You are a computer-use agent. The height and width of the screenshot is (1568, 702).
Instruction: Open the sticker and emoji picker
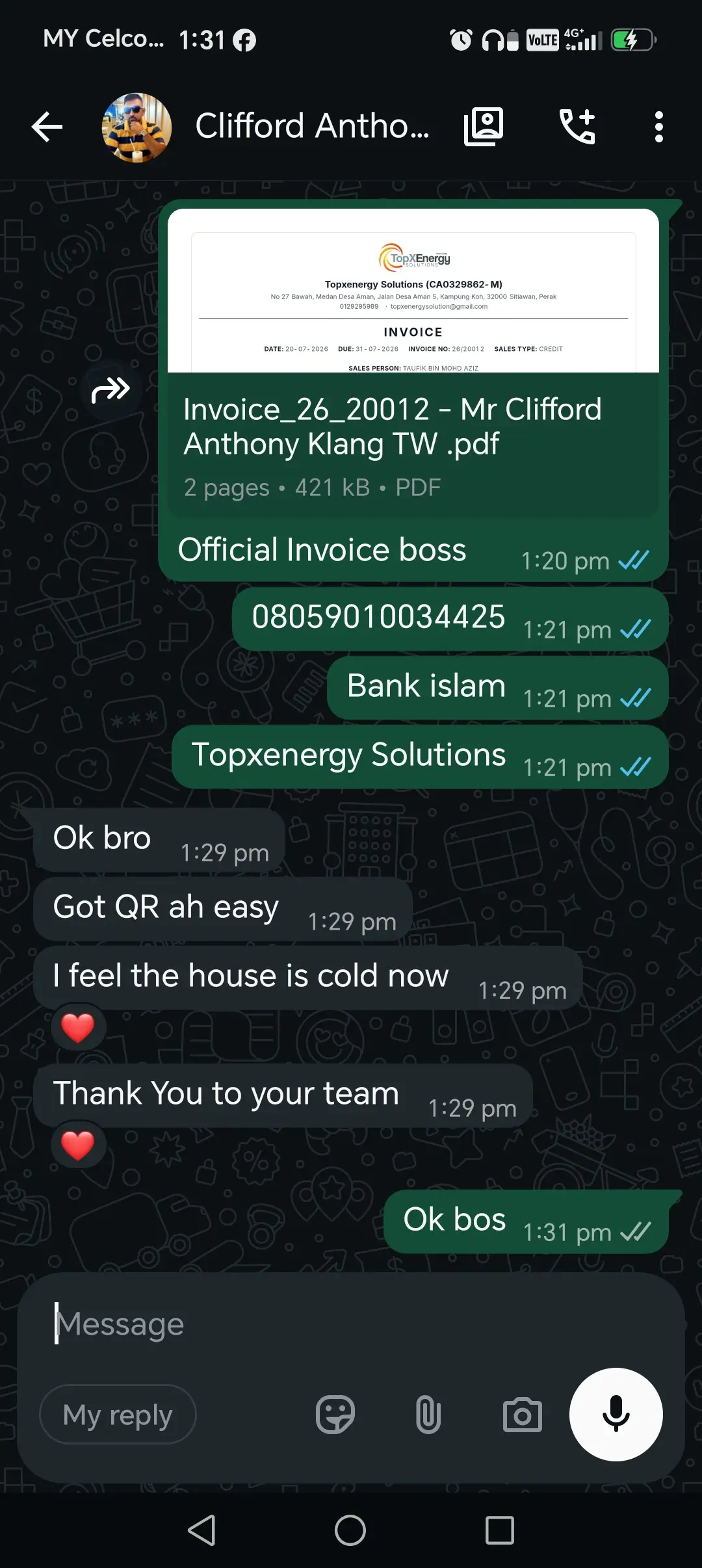coord(335,1415)
